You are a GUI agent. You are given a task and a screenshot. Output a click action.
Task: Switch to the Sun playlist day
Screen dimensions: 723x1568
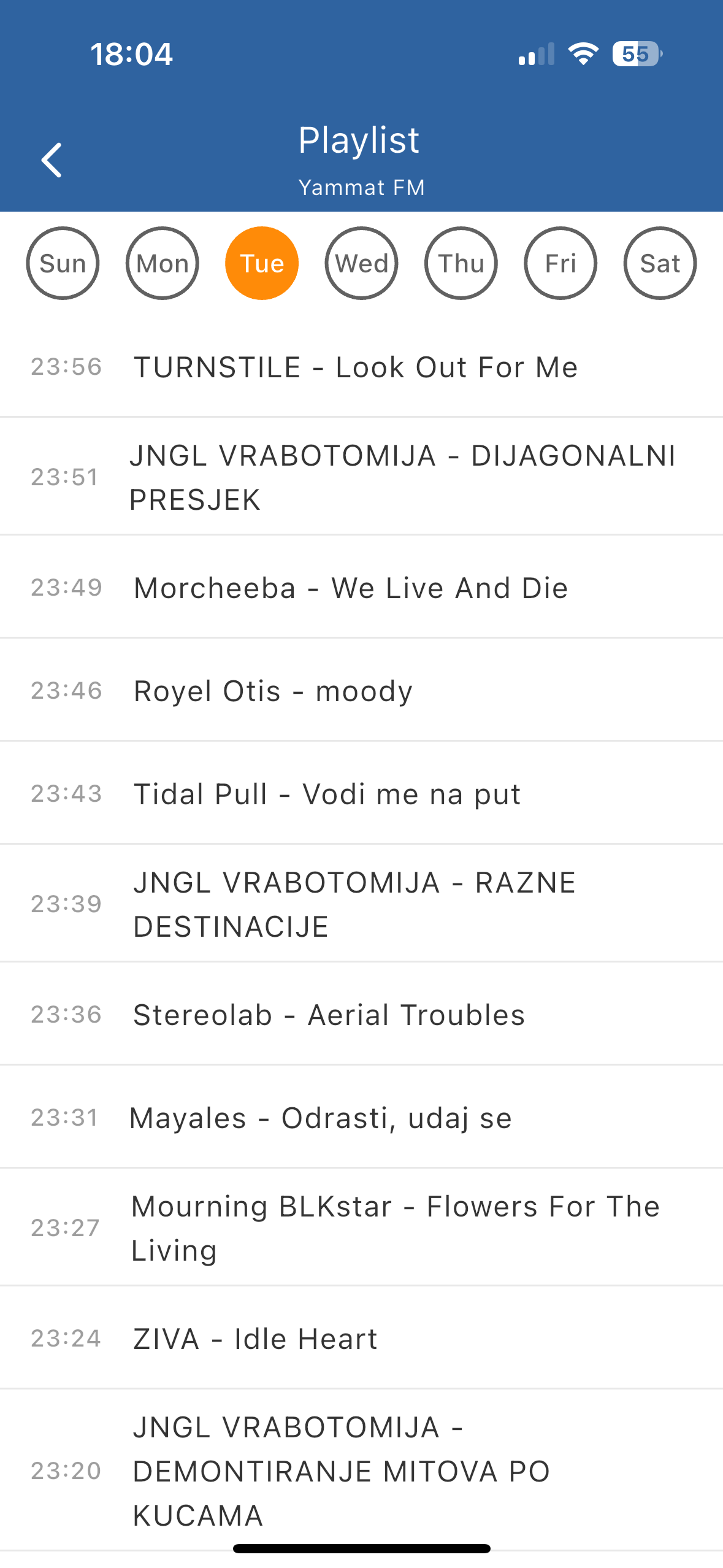(x=63, y=263)
